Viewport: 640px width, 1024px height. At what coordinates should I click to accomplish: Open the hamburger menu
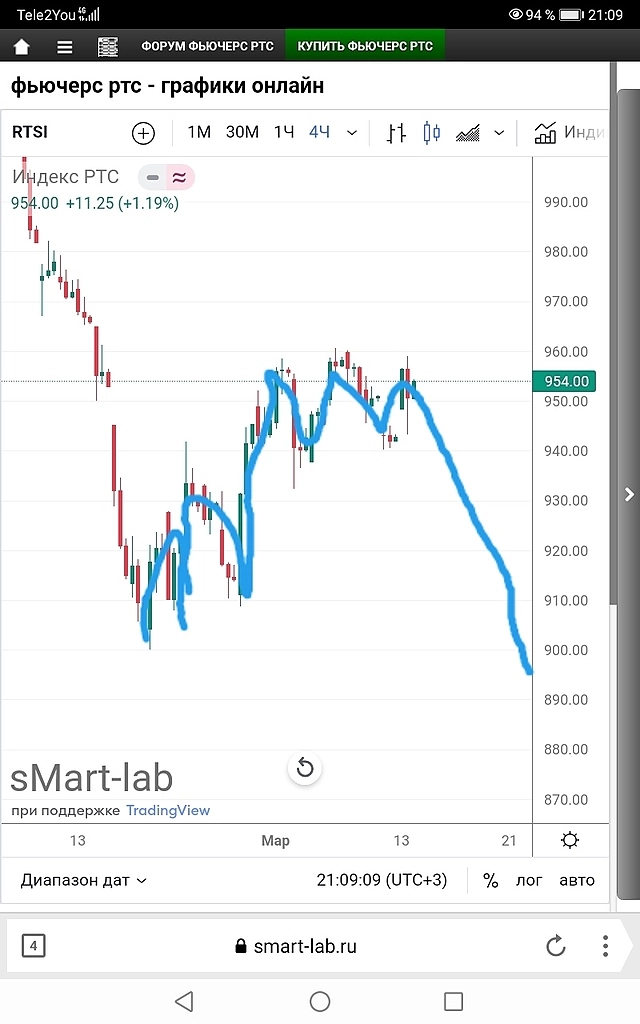[x=65, y=46]
